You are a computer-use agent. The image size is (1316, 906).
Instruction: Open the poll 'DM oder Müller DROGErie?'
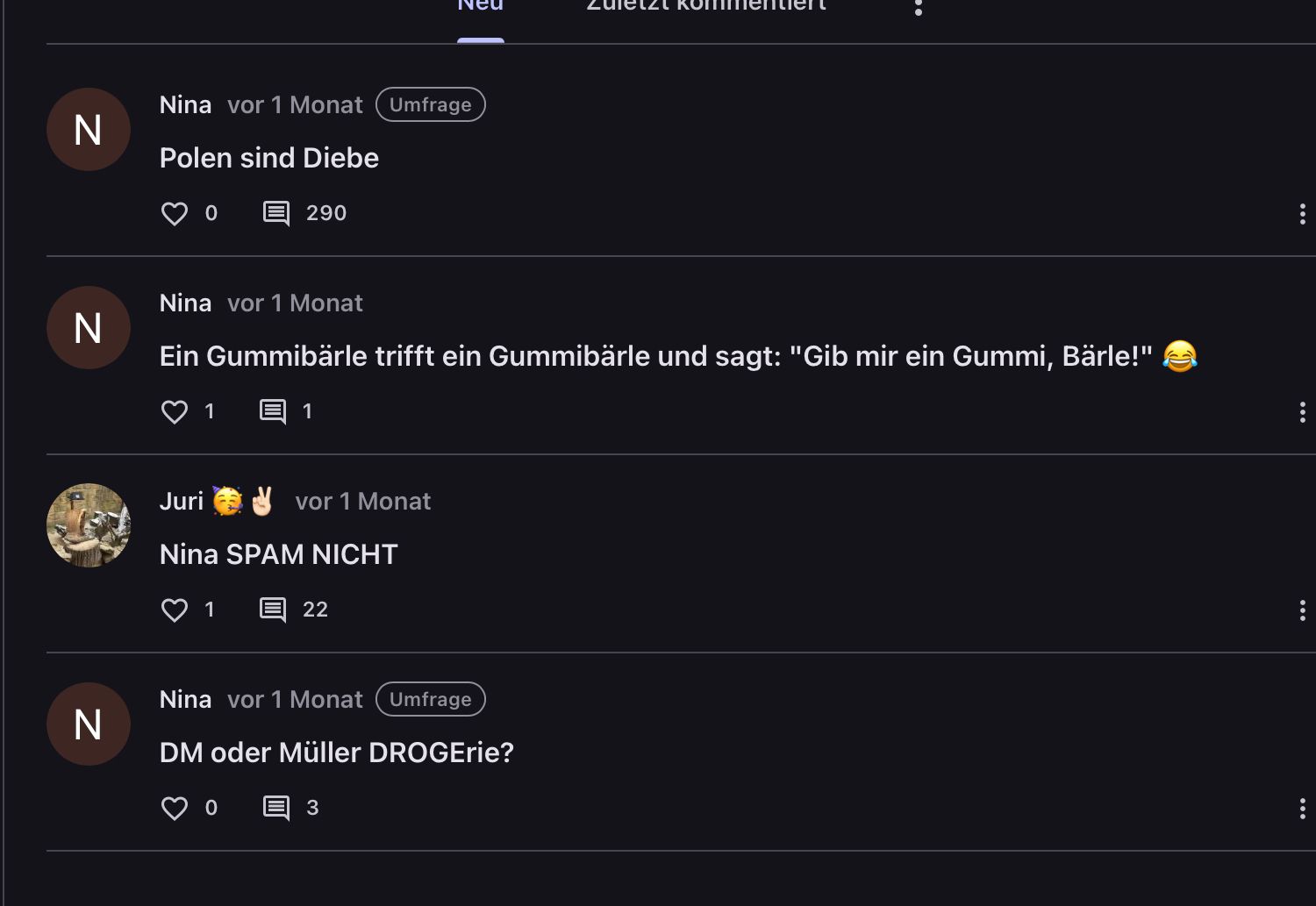point(336,753)
